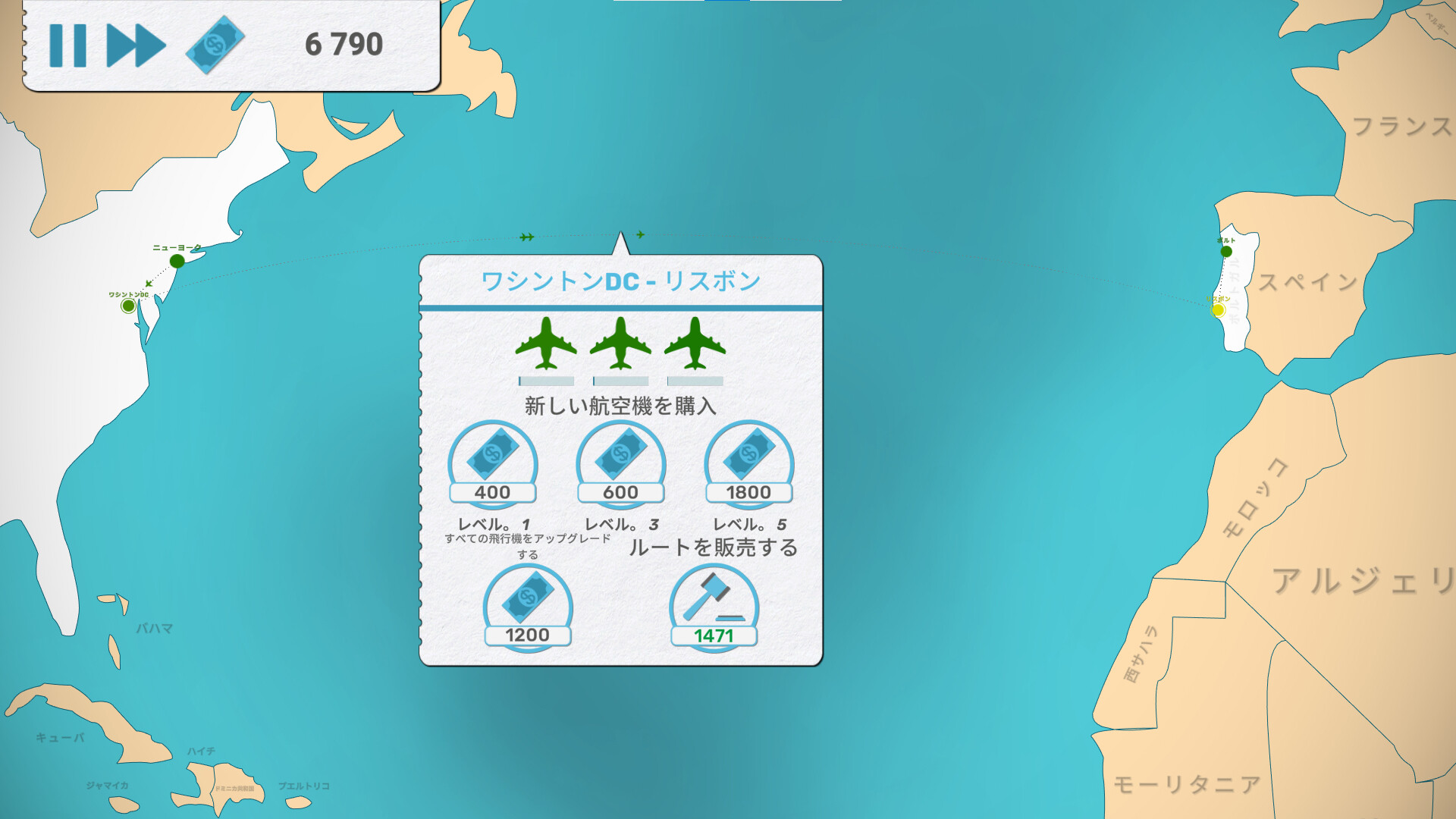Select the third plane on the route
1456x819 pixels.
point(695,343)
